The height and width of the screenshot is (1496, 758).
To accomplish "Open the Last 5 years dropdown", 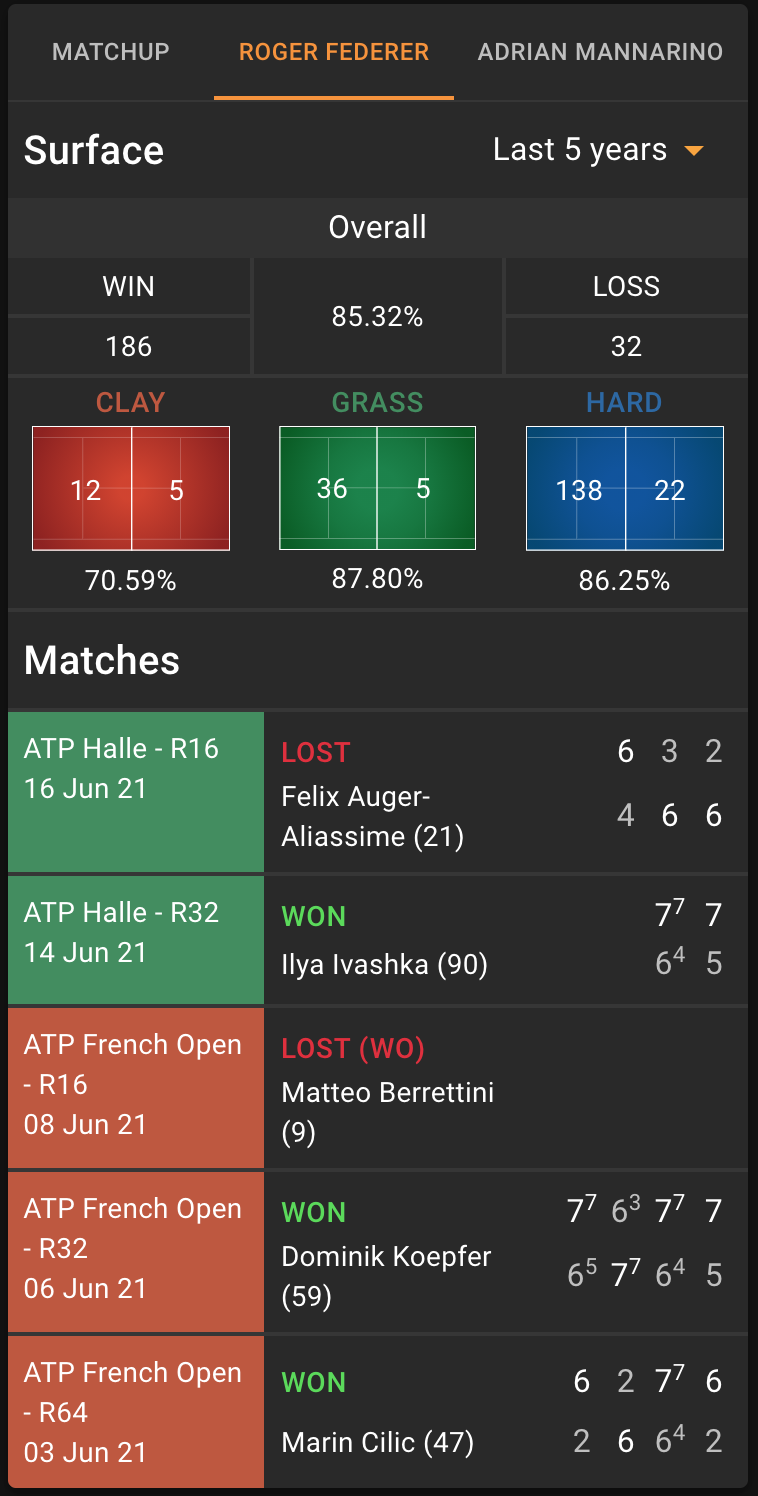I will [x=599, y=150].
